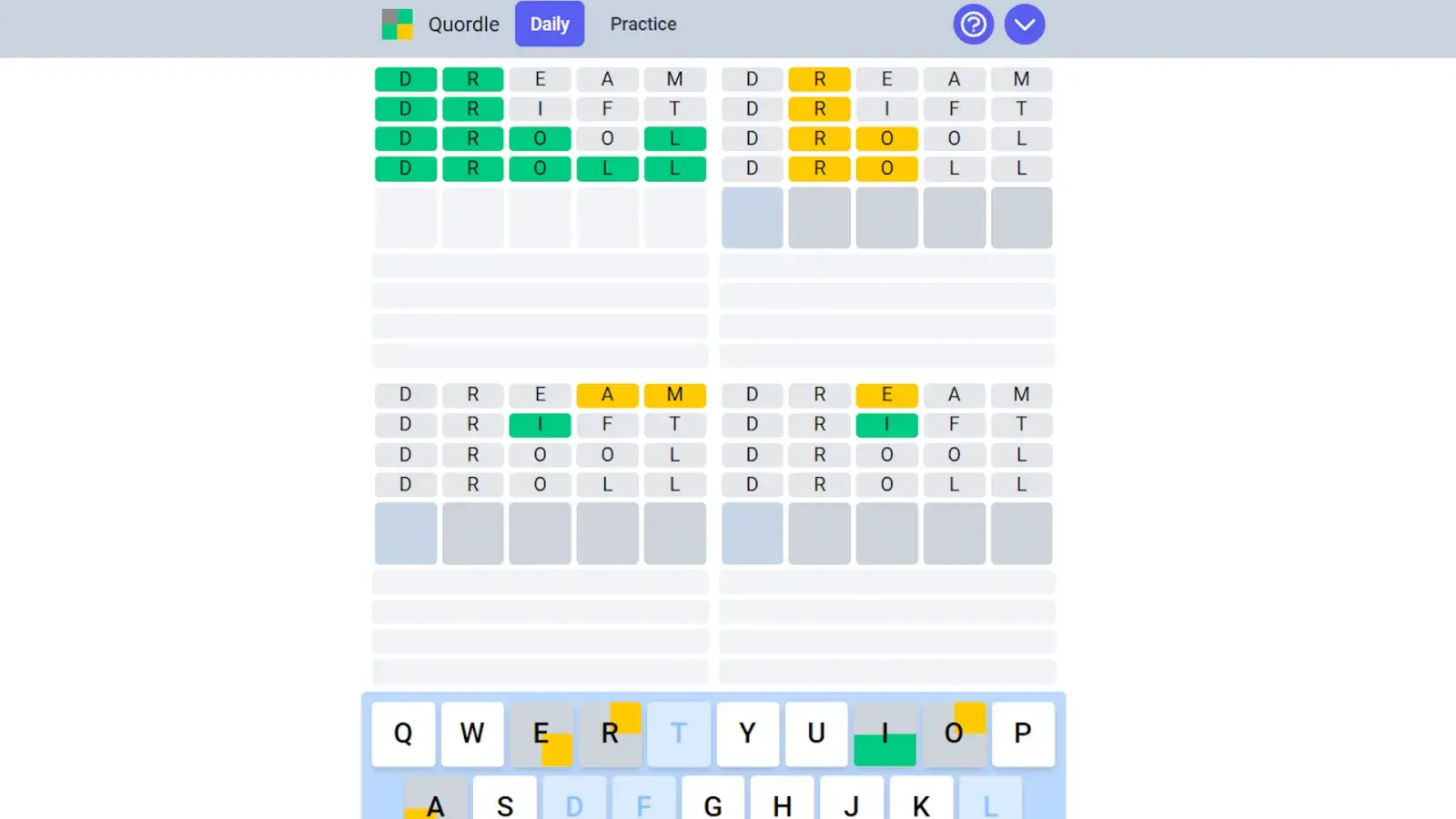Image resolution: width=1456 pixels, height=819 pixels.
Task: Expand the dropdown chevron menu
Action: [x=1025, y=25]
